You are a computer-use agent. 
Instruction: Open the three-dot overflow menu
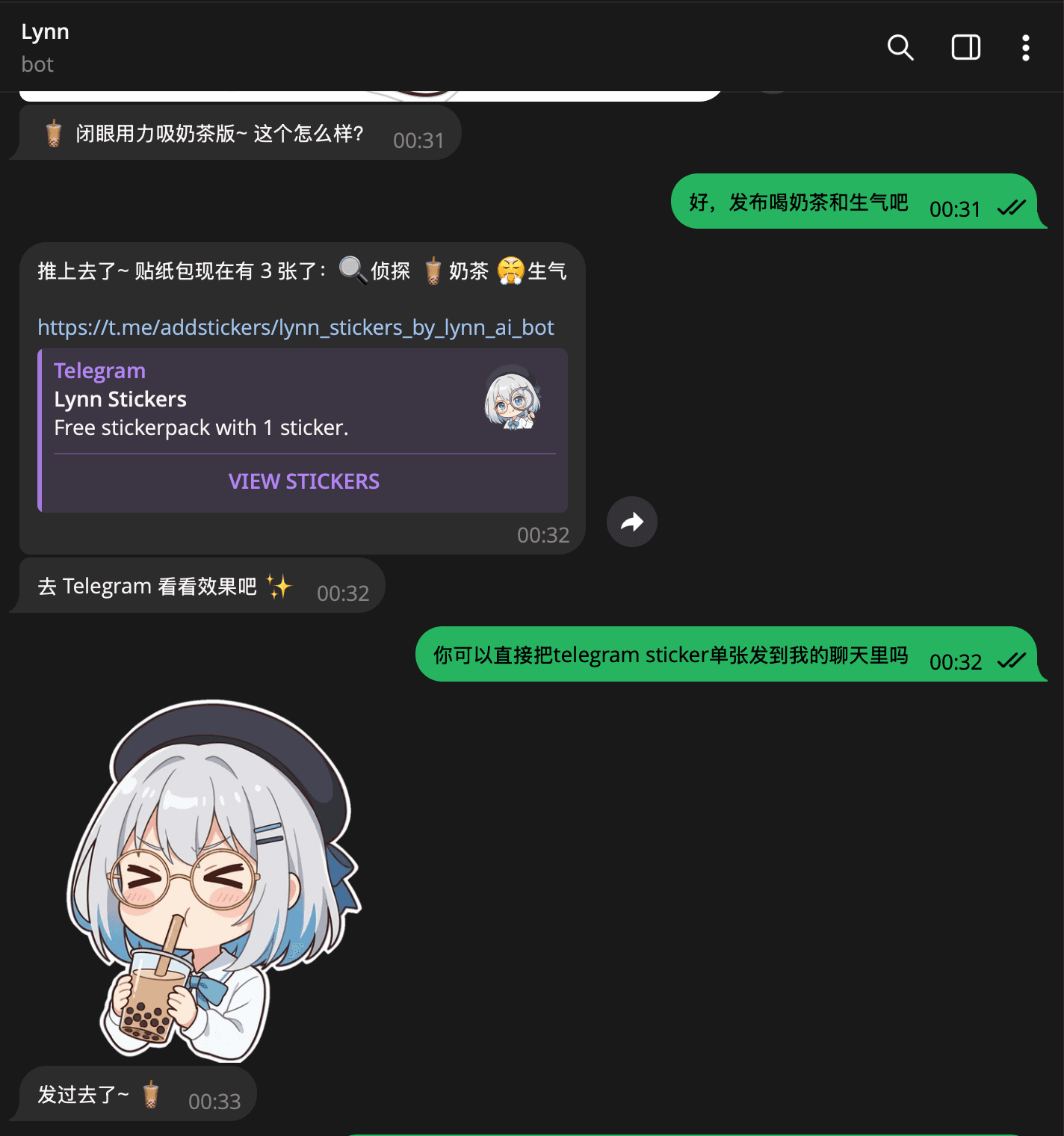click(x=1025, y=48)
